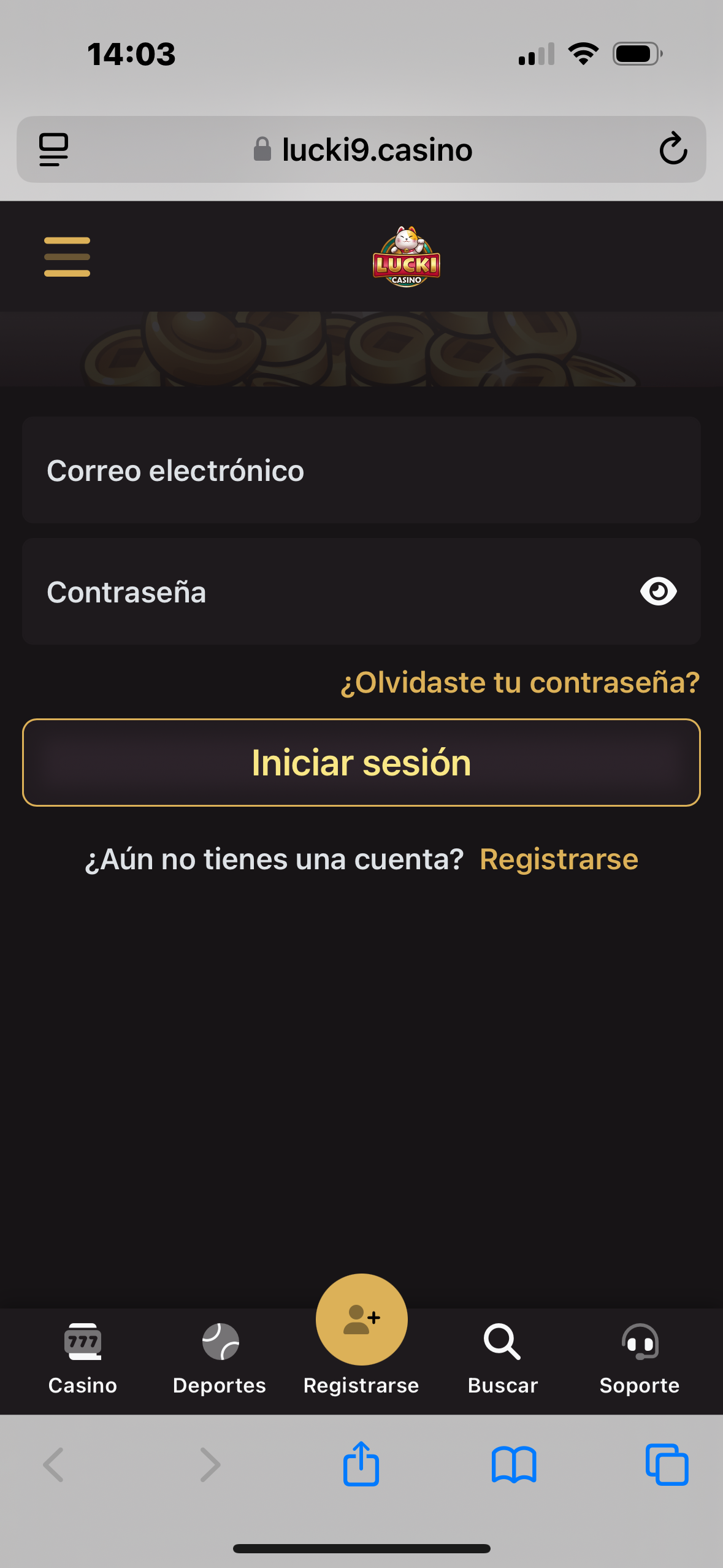Go to the Deportes tab

(220, 1358)
